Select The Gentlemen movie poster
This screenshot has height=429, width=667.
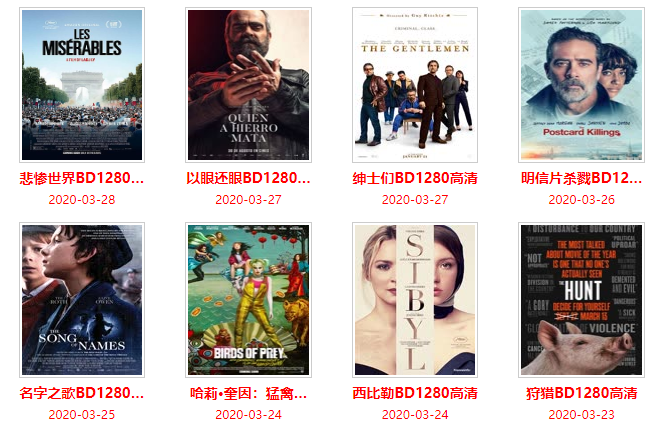coord(415,85)
